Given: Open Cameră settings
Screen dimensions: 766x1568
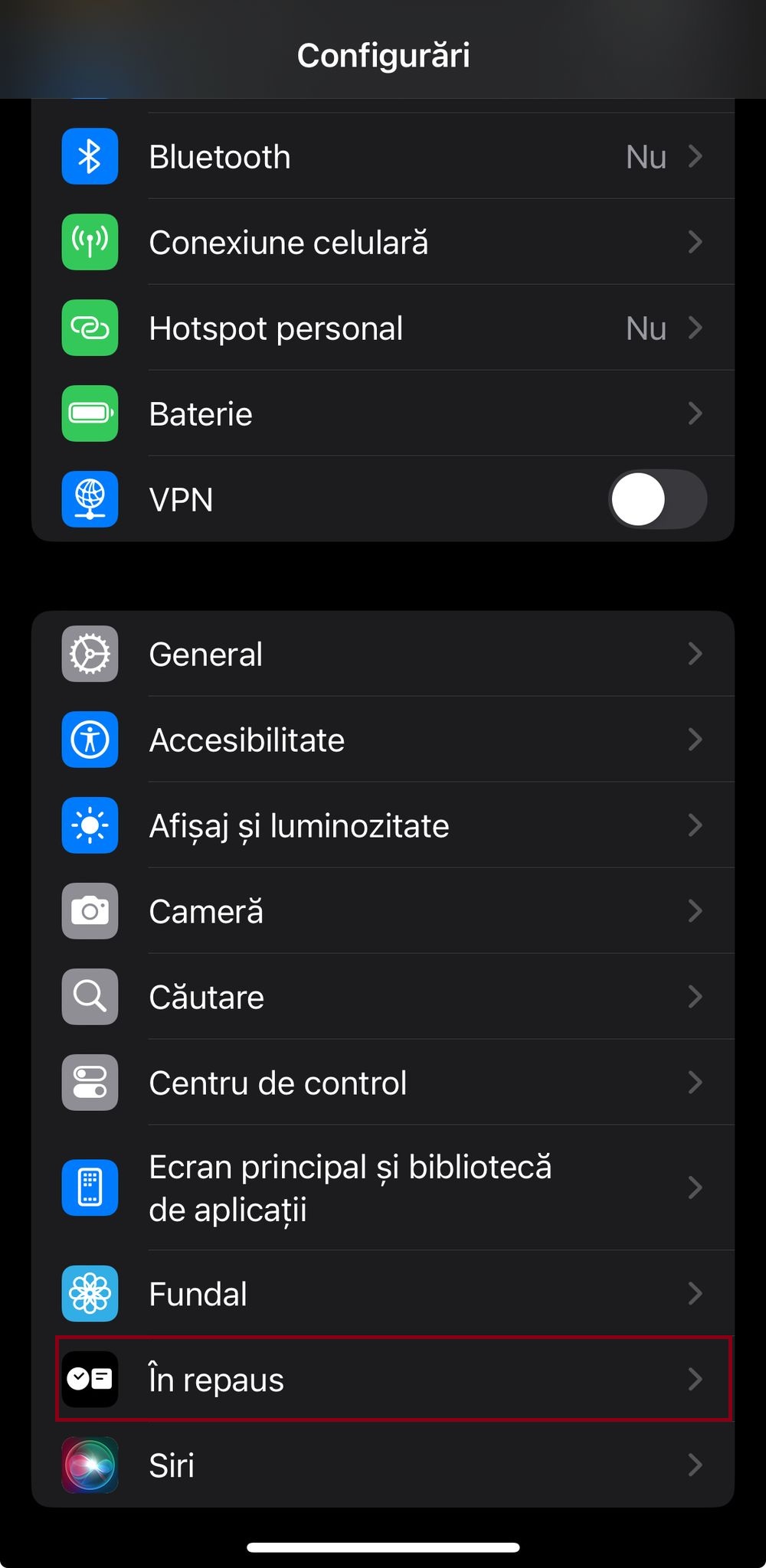Looking at the screenshot, I should (383, 912).
